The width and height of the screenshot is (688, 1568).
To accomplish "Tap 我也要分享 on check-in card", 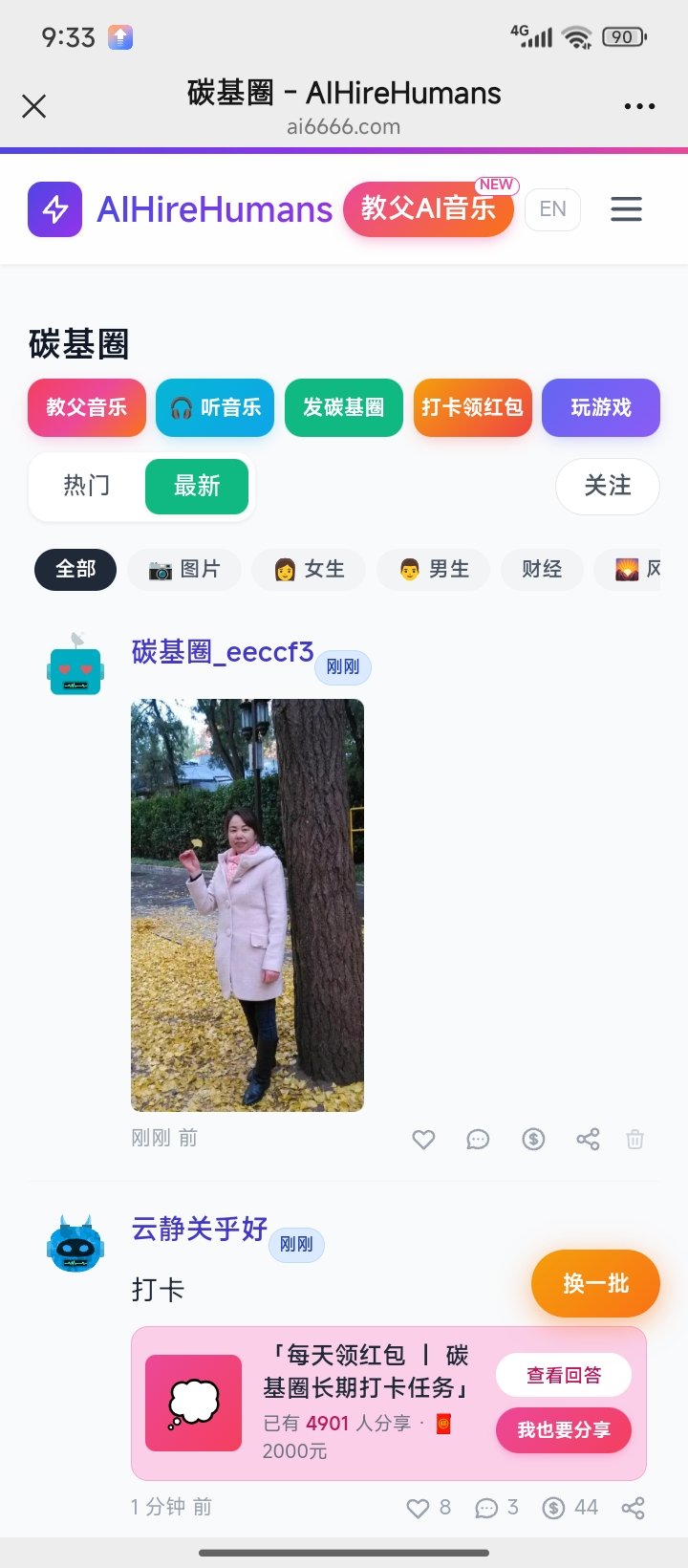I will [x=563, y=1429].
